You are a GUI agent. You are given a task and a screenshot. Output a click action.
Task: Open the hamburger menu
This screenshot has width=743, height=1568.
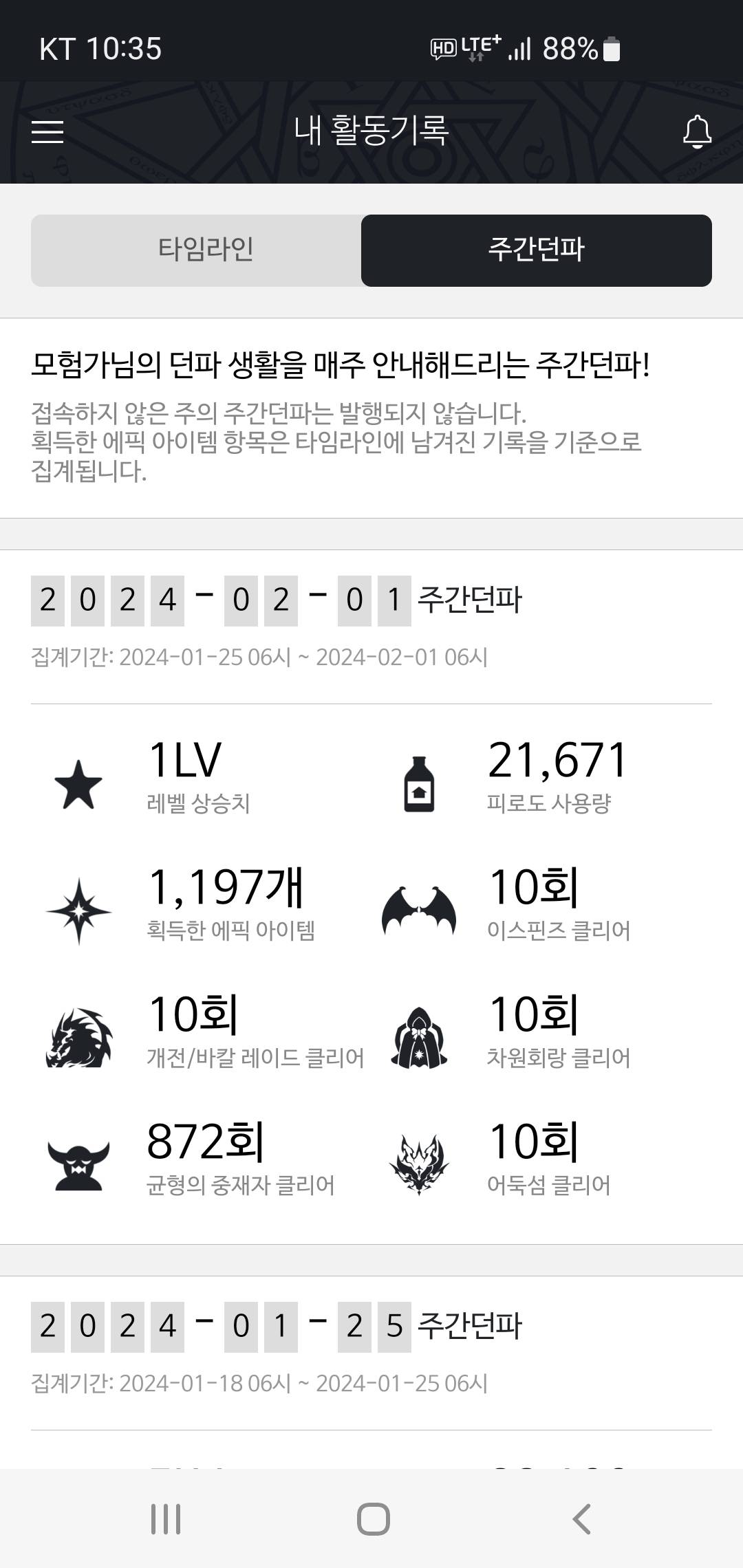(47, 131)
